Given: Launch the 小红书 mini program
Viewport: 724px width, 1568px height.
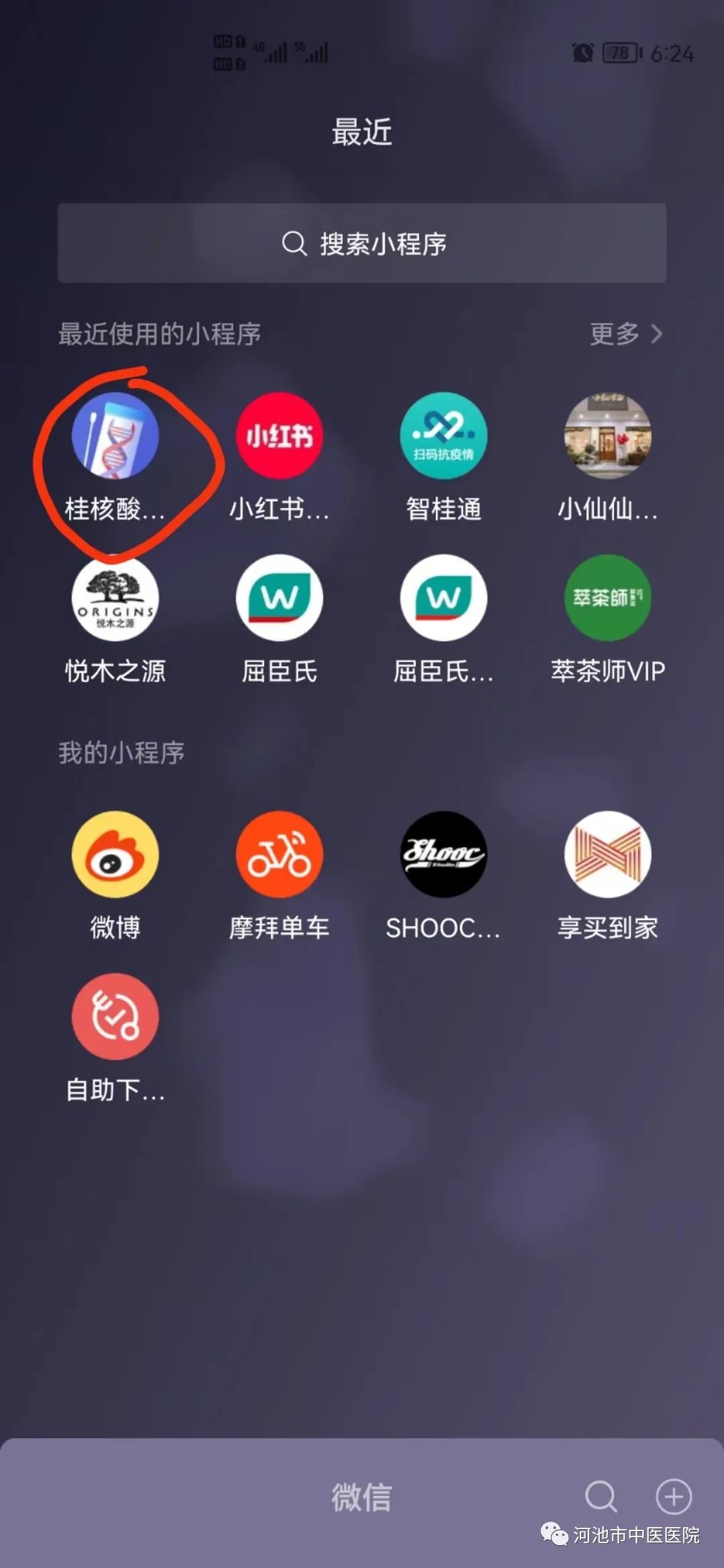Looking at the screenshot, I should 279,436.
